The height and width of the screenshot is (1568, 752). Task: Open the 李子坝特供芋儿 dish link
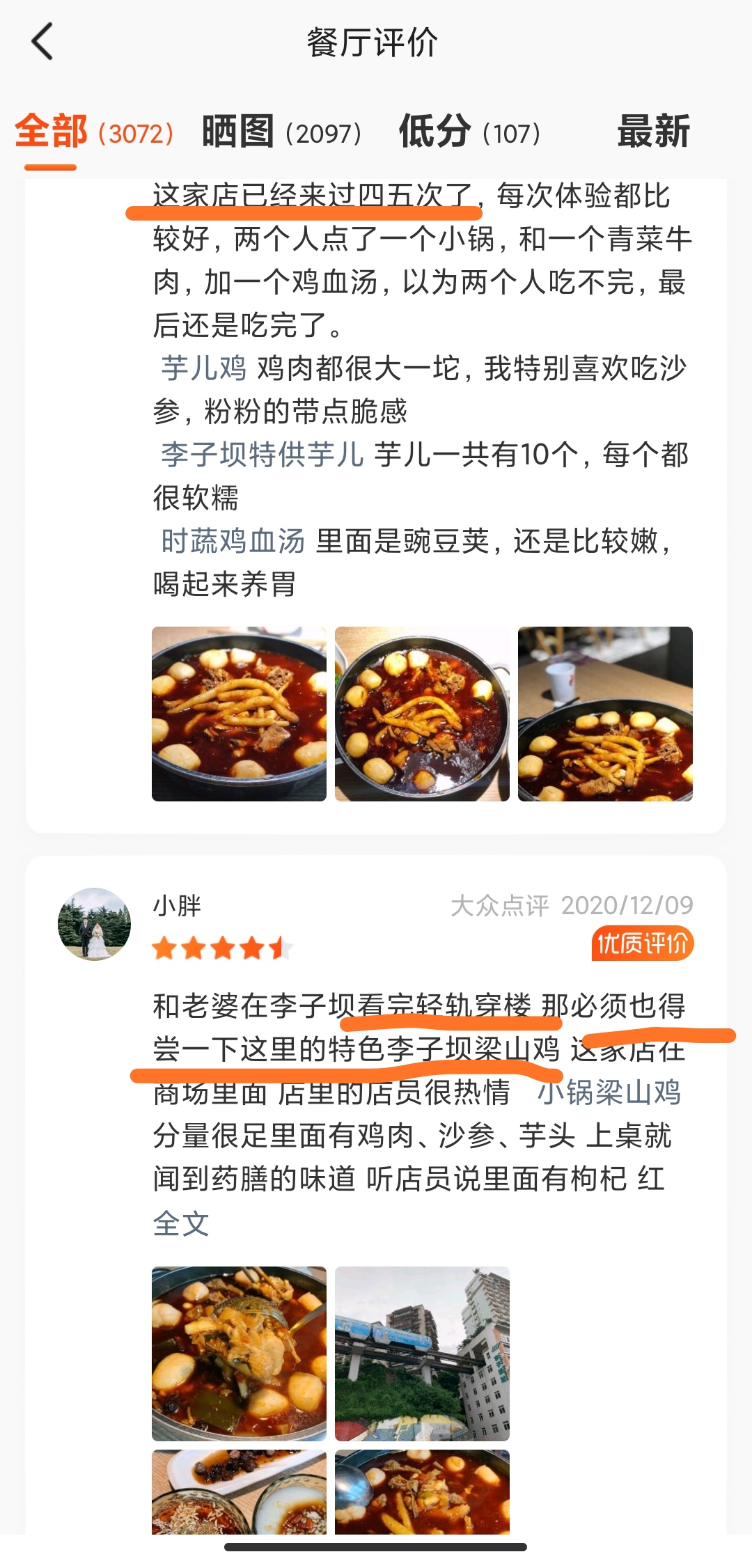click(262, 454)
